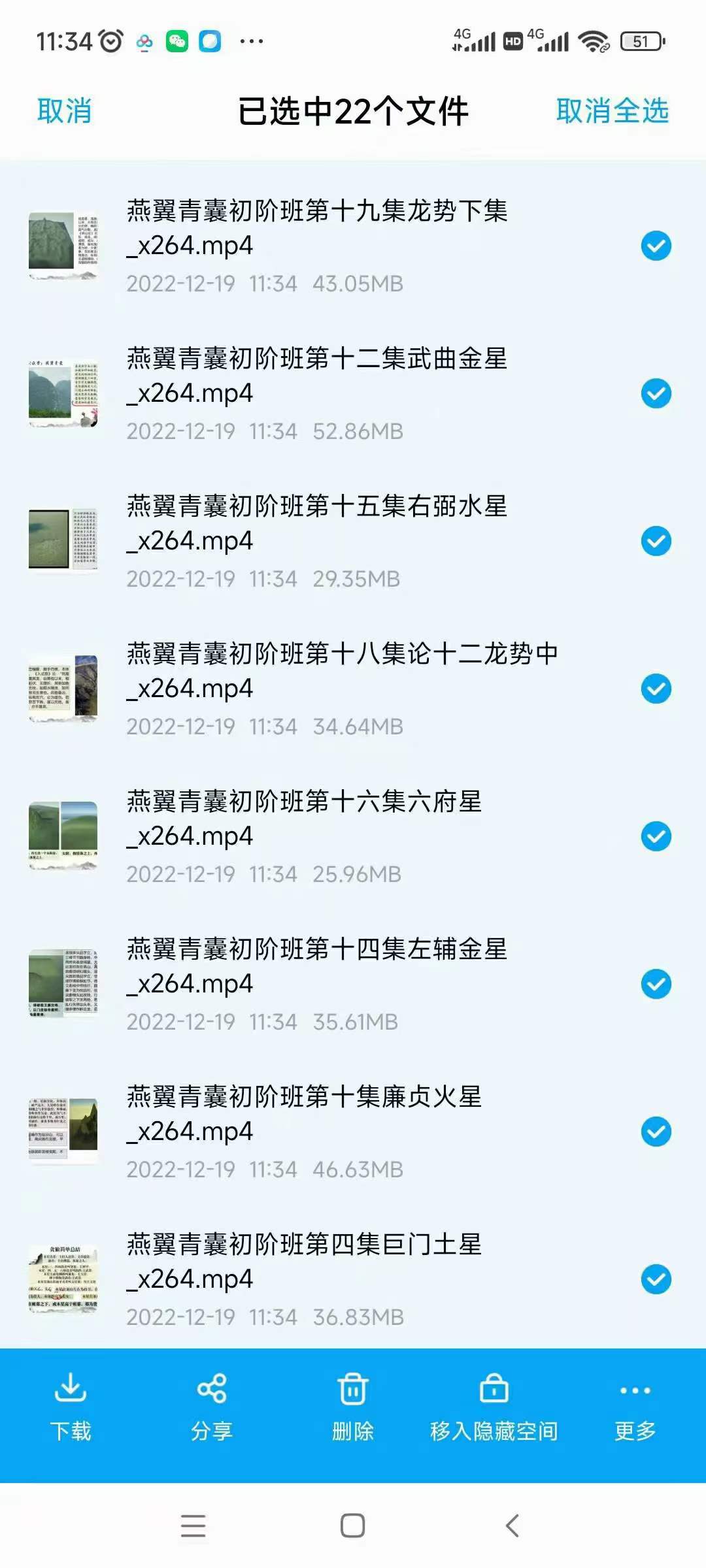Tap the alarm clock icon in status bar
The width and height of the screenshot is (706, 1568).
pos(111,39)
